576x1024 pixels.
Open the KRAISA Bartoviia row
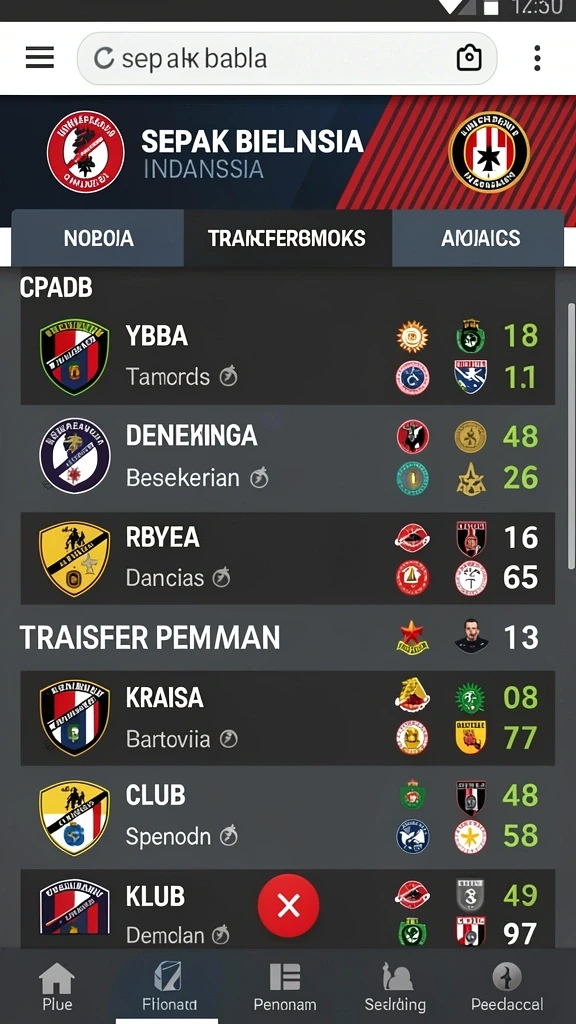coord(288,718)
